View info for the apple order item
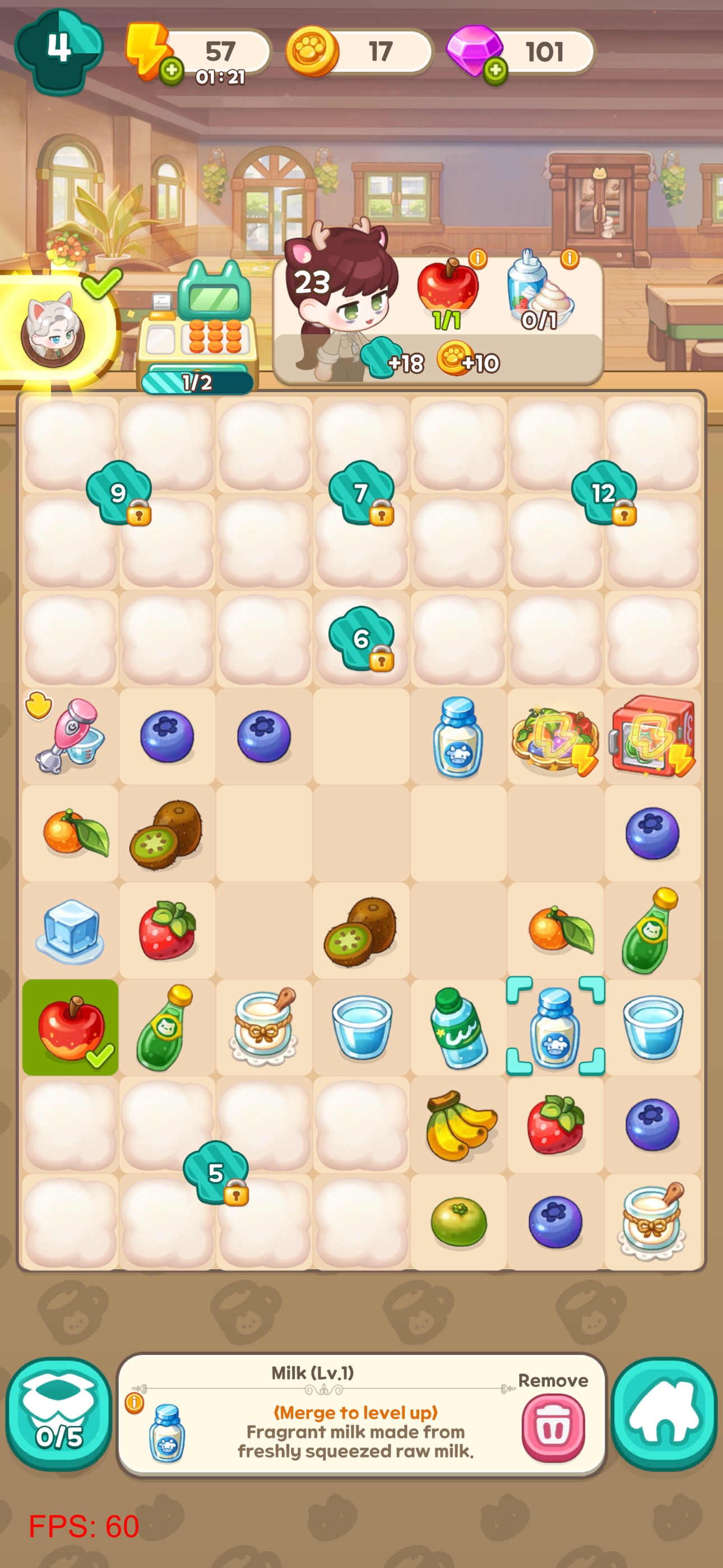This screenshot has height=1568, width=723. pyautogui.click(x=478, y=259)
